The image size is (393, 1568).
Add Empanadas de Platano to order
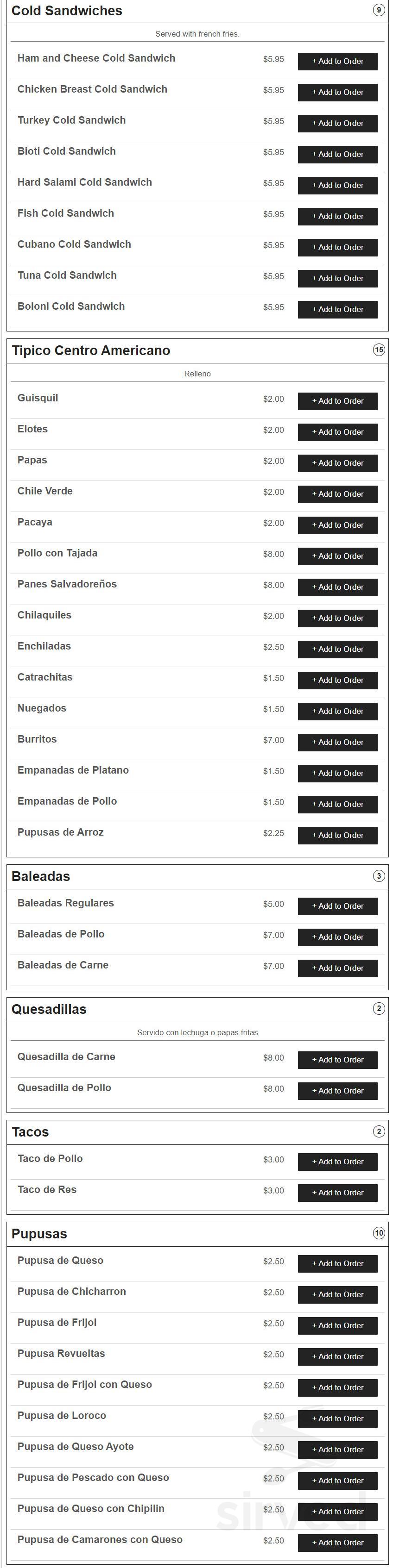coord(337,774)
